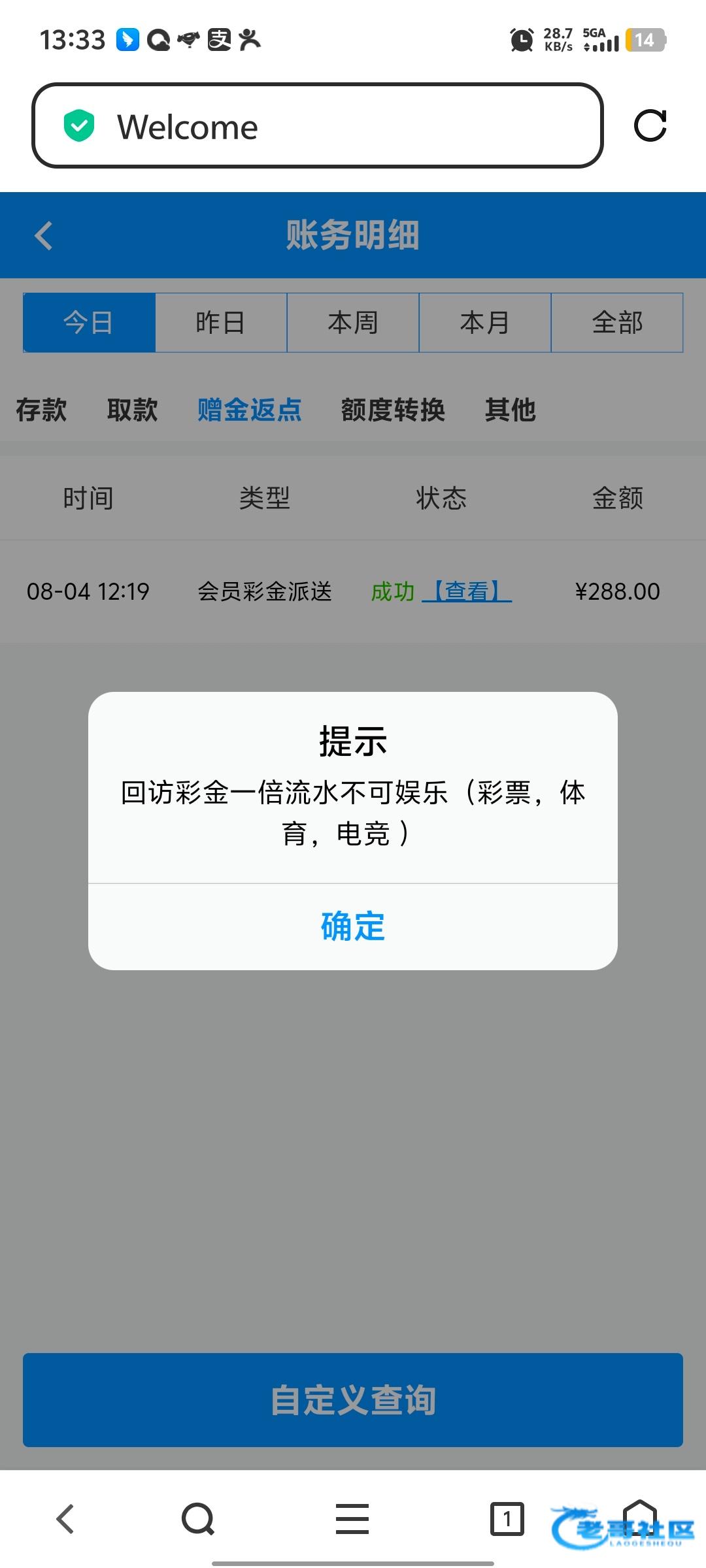
Task: Switch to the 昨日 filter
Action: point(221,323)
